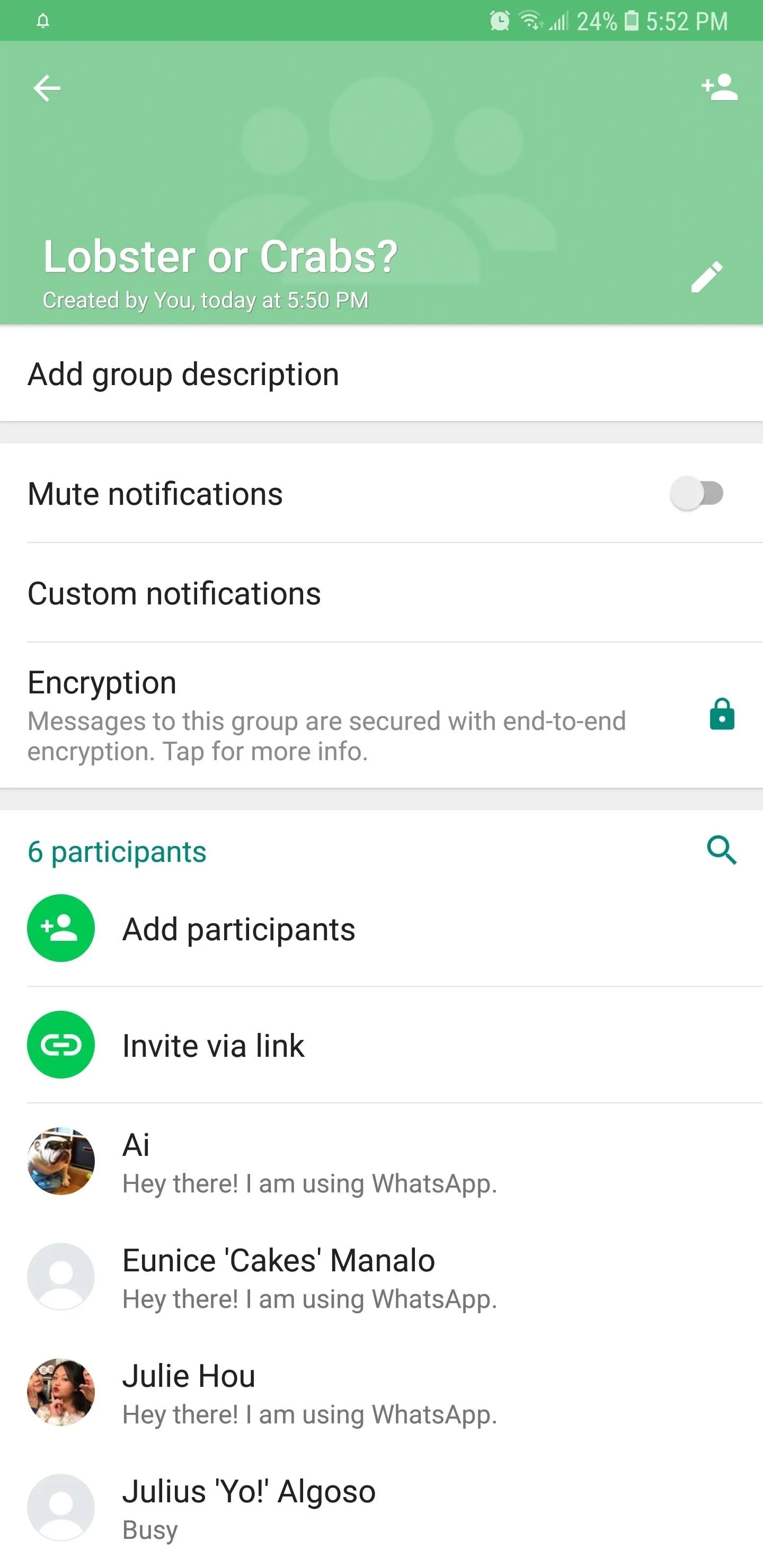Open Invite via link
This screenshot has width=763, height=1568.
381,1045
